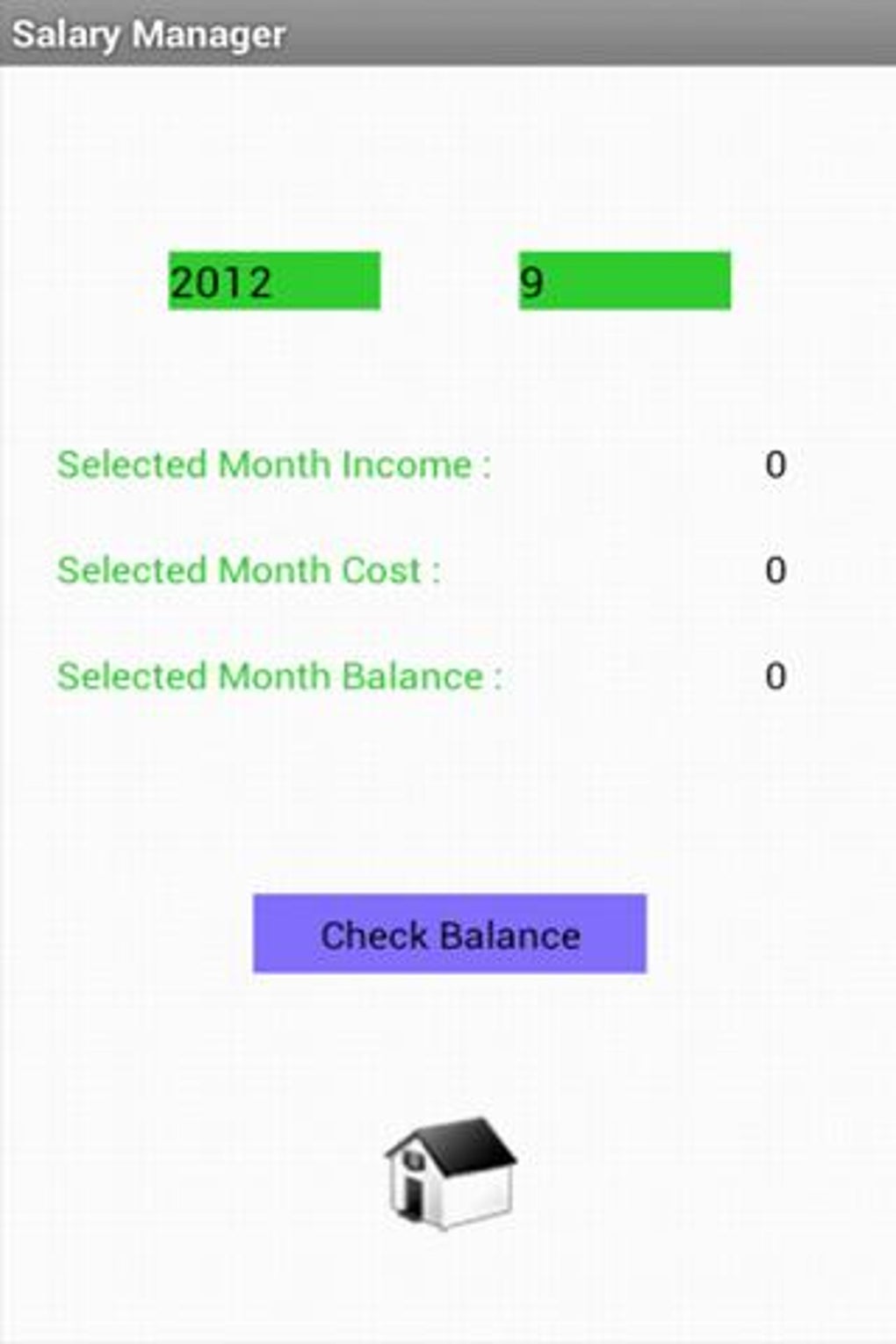Select the cost value showing 0
896x1344 pixels.
pos(777,569)
